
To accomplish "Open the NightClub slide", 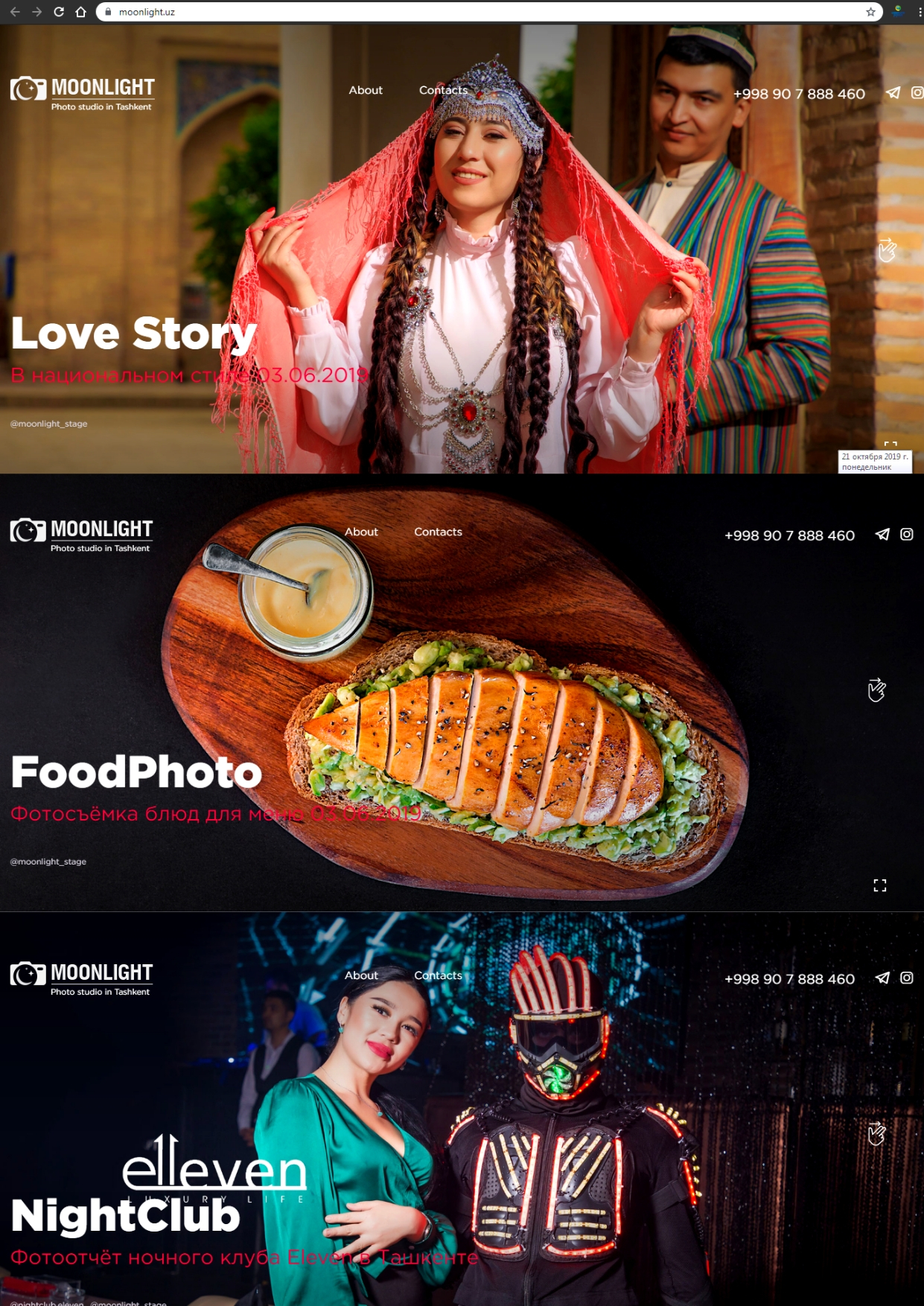I will (125, 1217).
